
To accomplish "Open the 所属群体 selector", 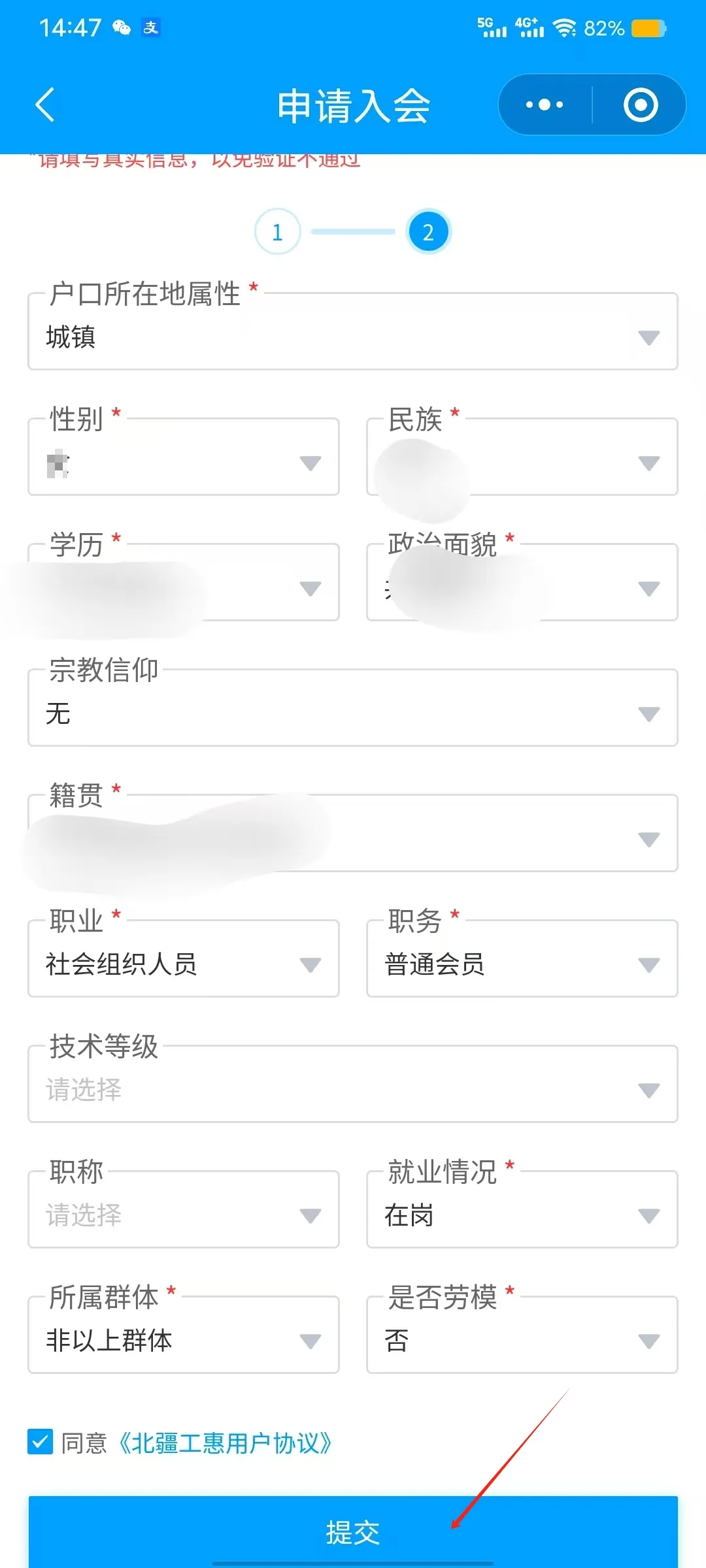I will (183, 1341).
